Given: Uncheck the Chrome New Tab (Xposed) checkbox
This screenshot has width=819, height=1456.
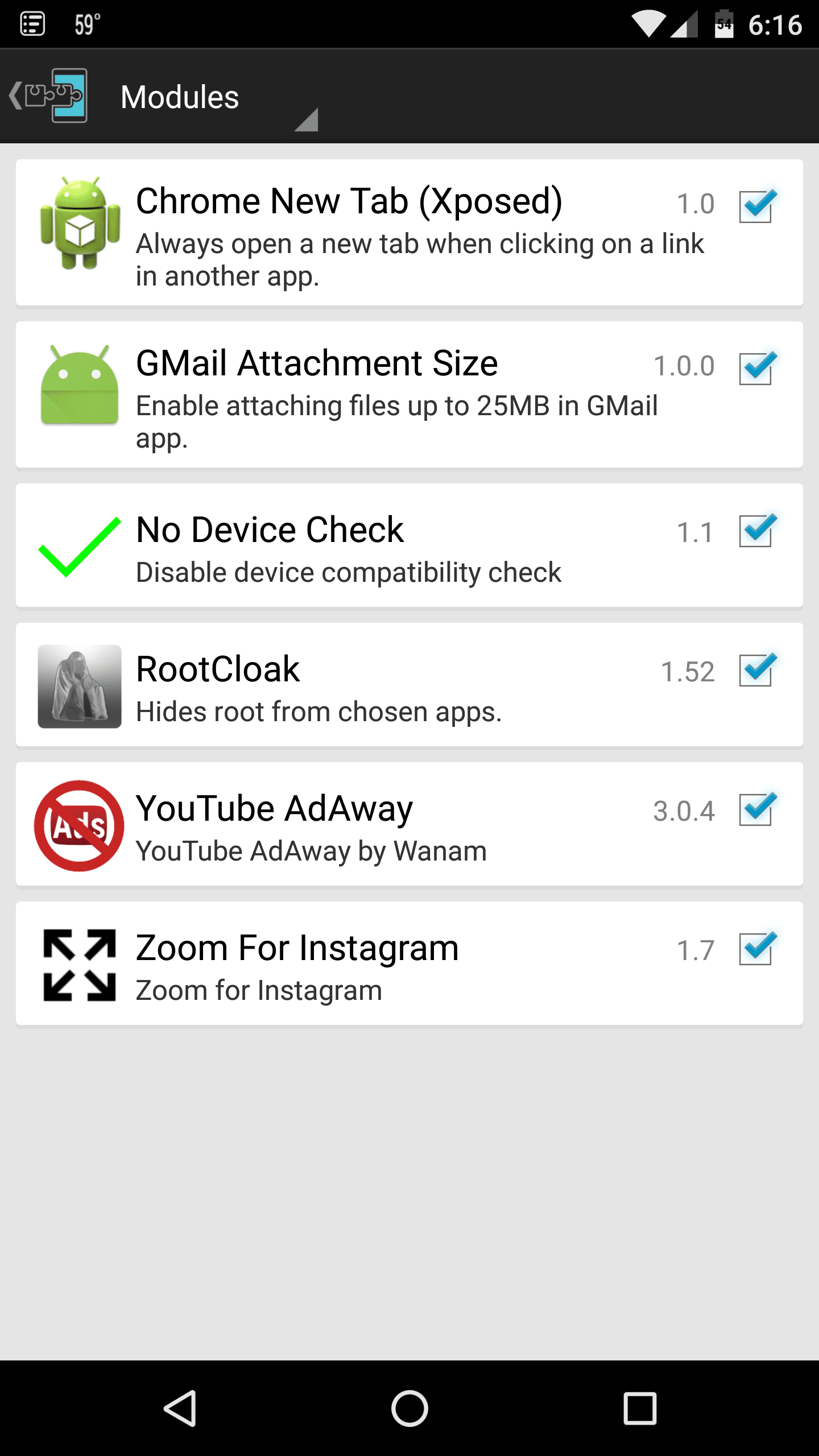Looking at the screenshot, I should 756,206.
